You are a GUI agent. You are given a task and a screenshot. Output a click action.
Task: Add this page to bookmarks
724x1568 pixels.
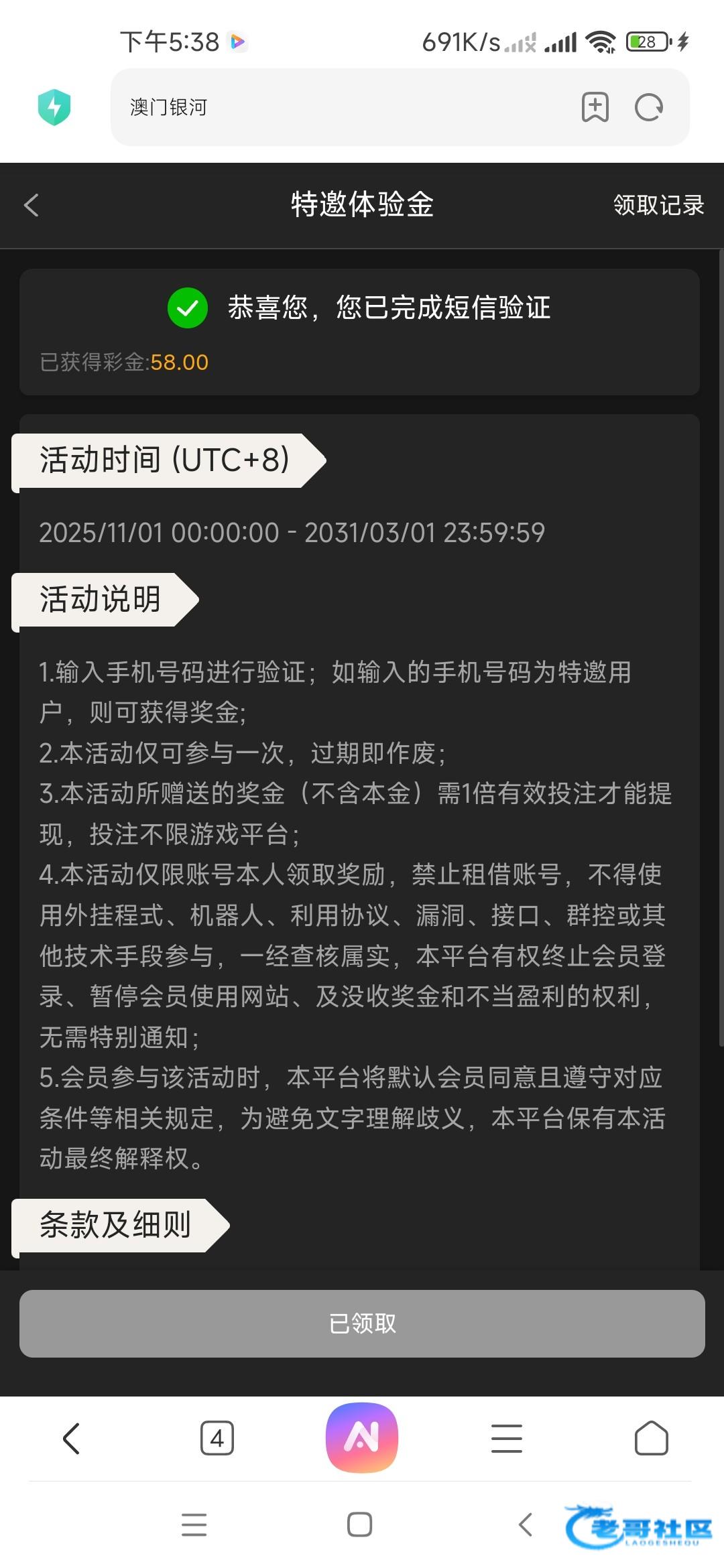coord(595,107)
